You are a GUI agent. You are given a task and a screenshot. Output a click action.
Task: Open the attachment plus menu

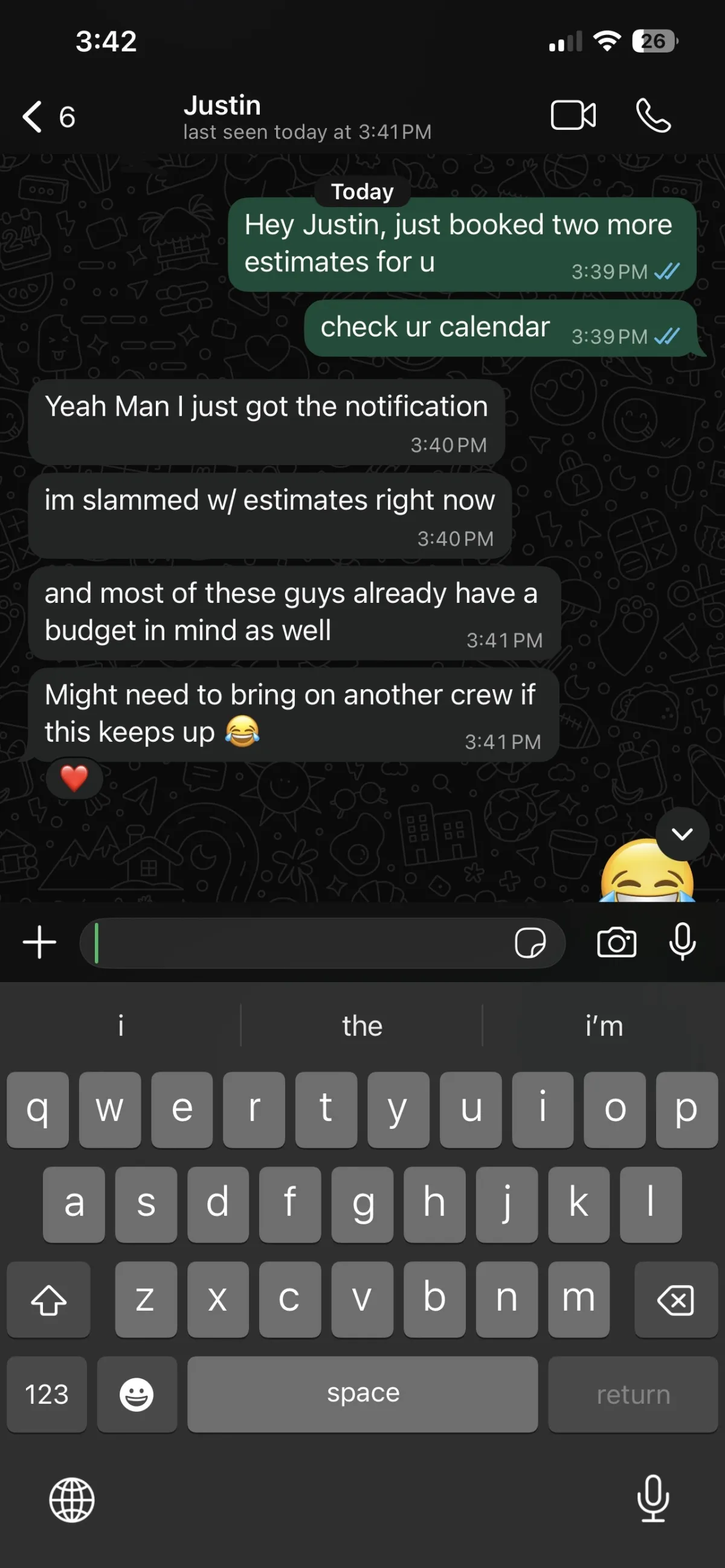point(39,942)
